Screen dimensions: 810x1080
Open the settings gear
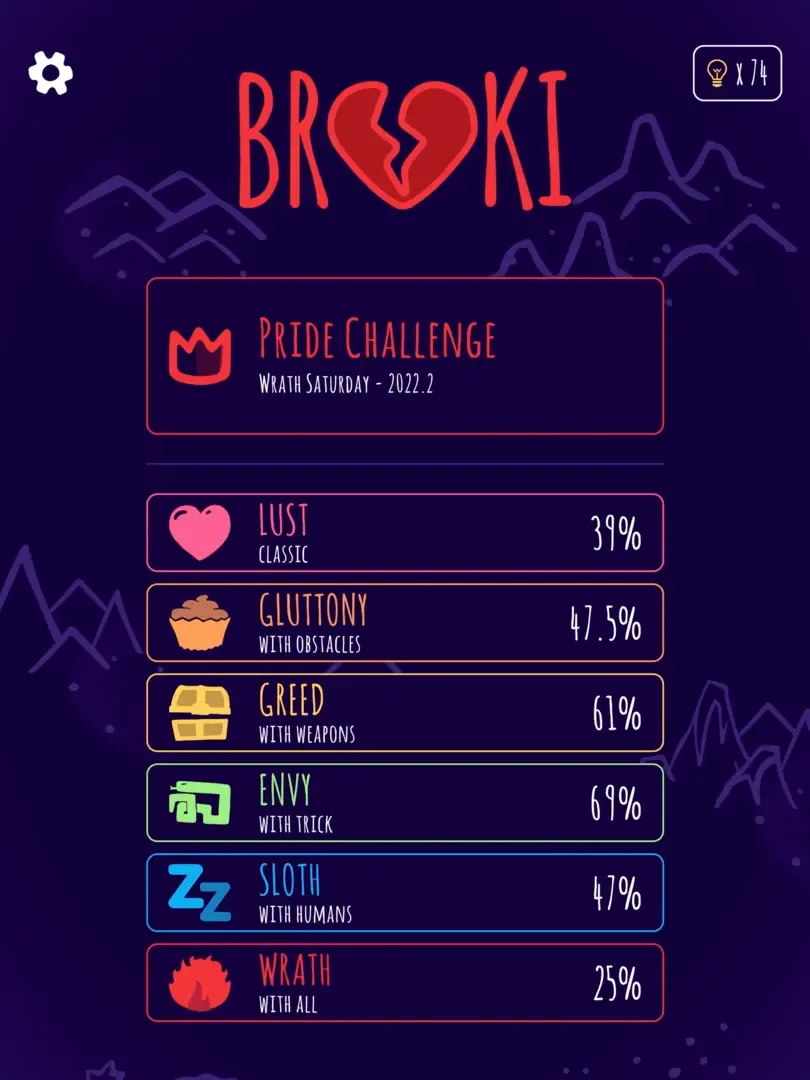click(51, 72)
